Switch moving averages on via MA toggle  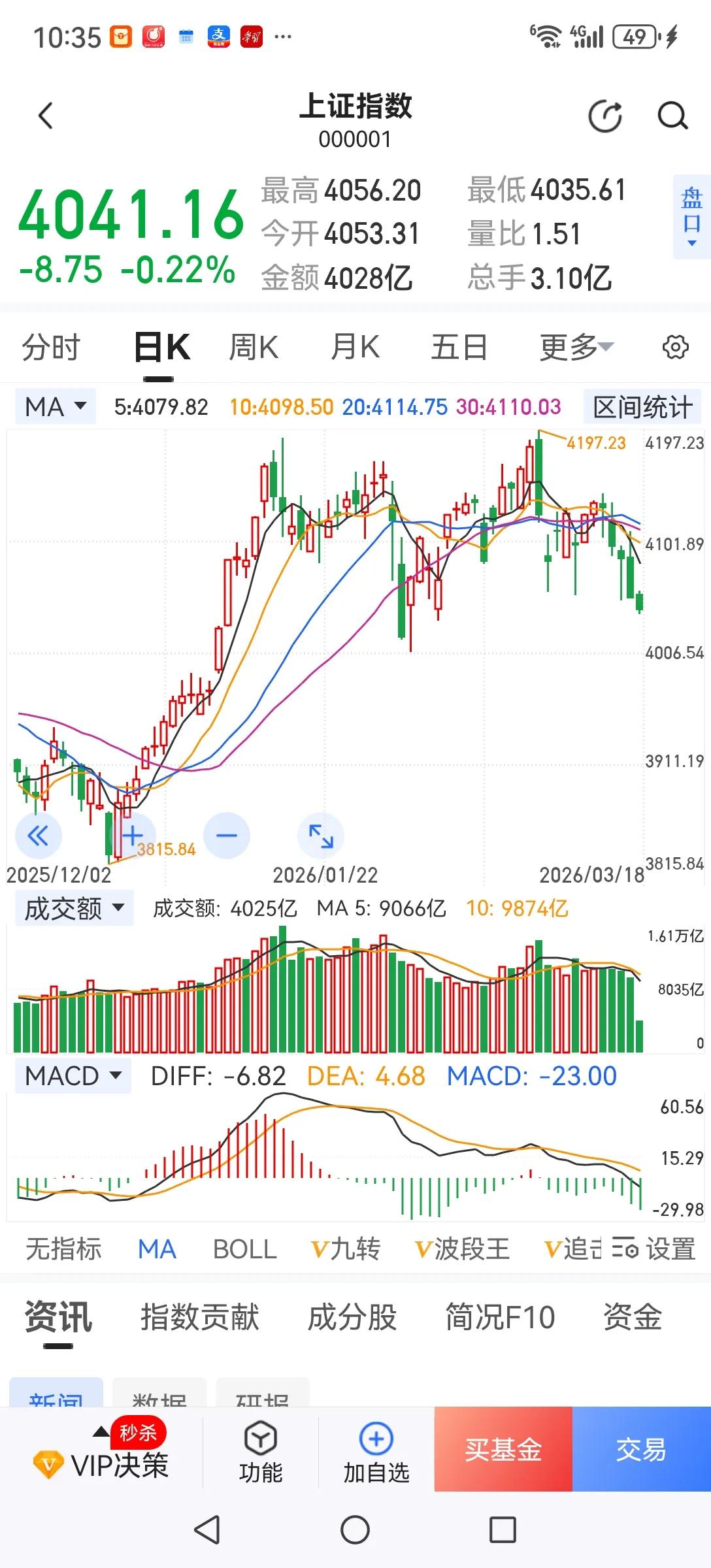point(157,1248)
